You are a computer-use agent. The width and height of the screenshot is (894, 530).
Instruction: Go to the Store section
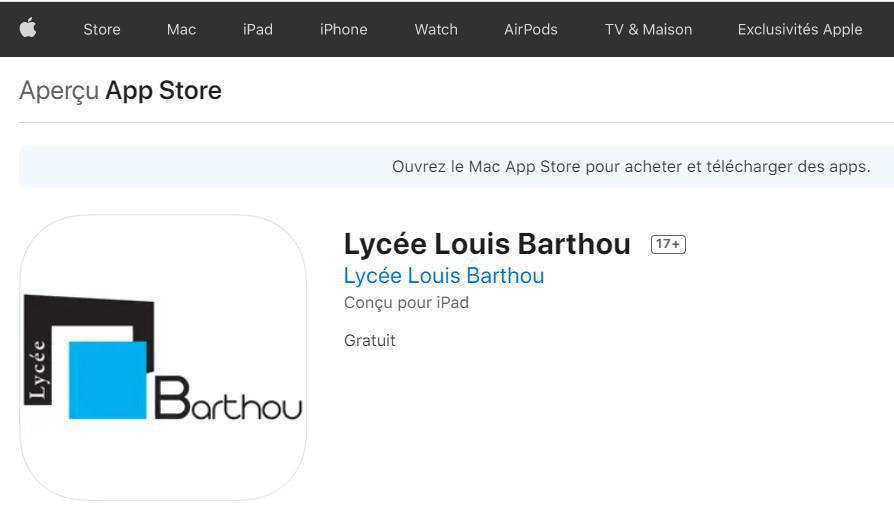pyautogui.click(x=102, y=29)
